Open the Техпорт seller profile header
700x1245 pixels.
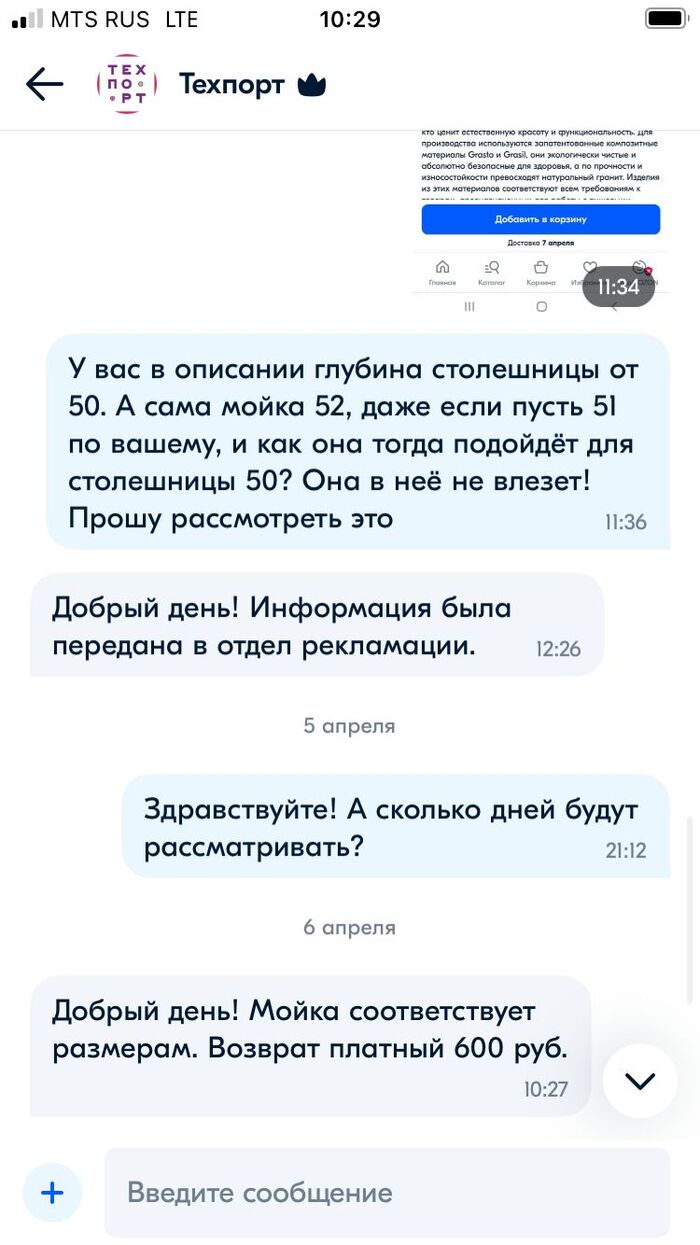[x=231, y=85]
